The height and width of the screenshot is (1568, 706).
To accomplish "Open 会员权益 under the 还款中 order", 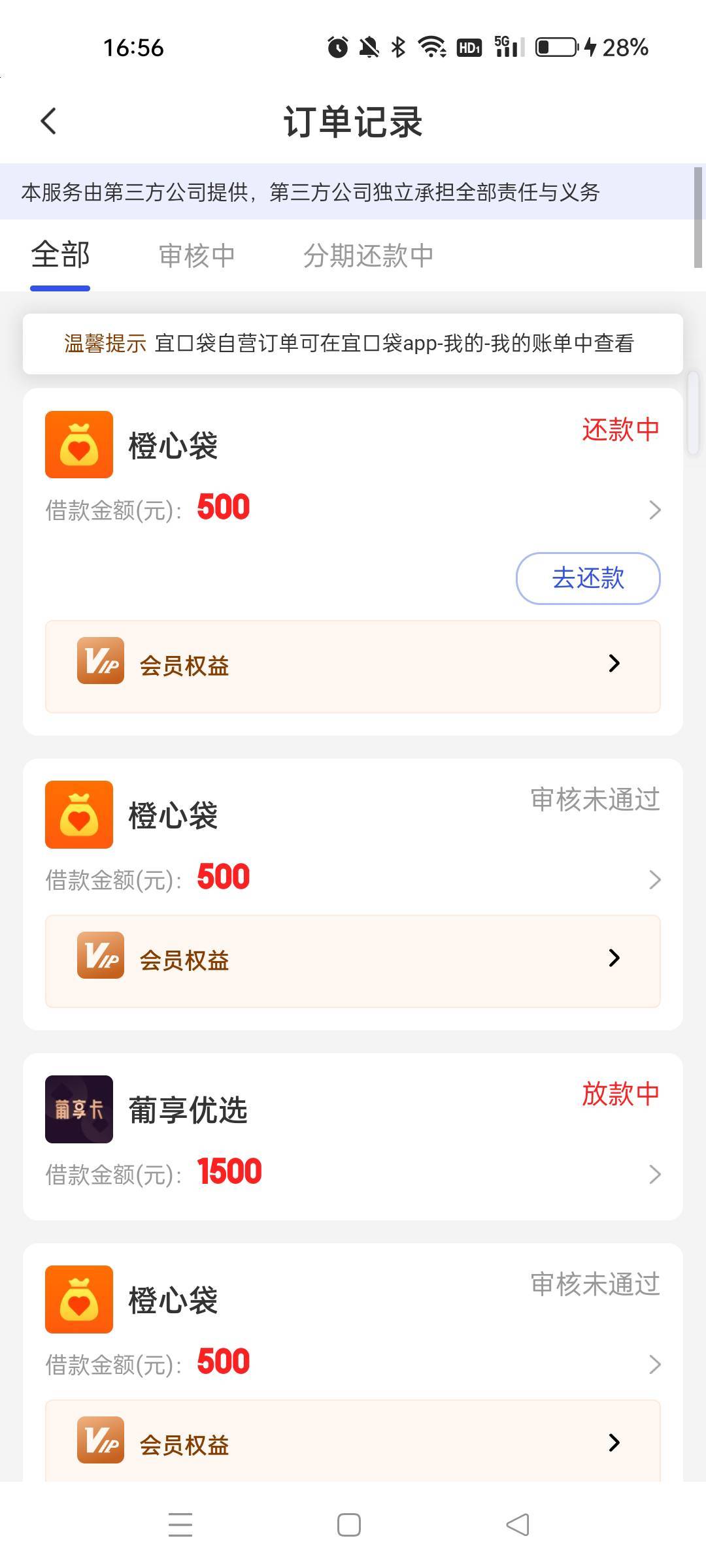I will coord(352,666).
